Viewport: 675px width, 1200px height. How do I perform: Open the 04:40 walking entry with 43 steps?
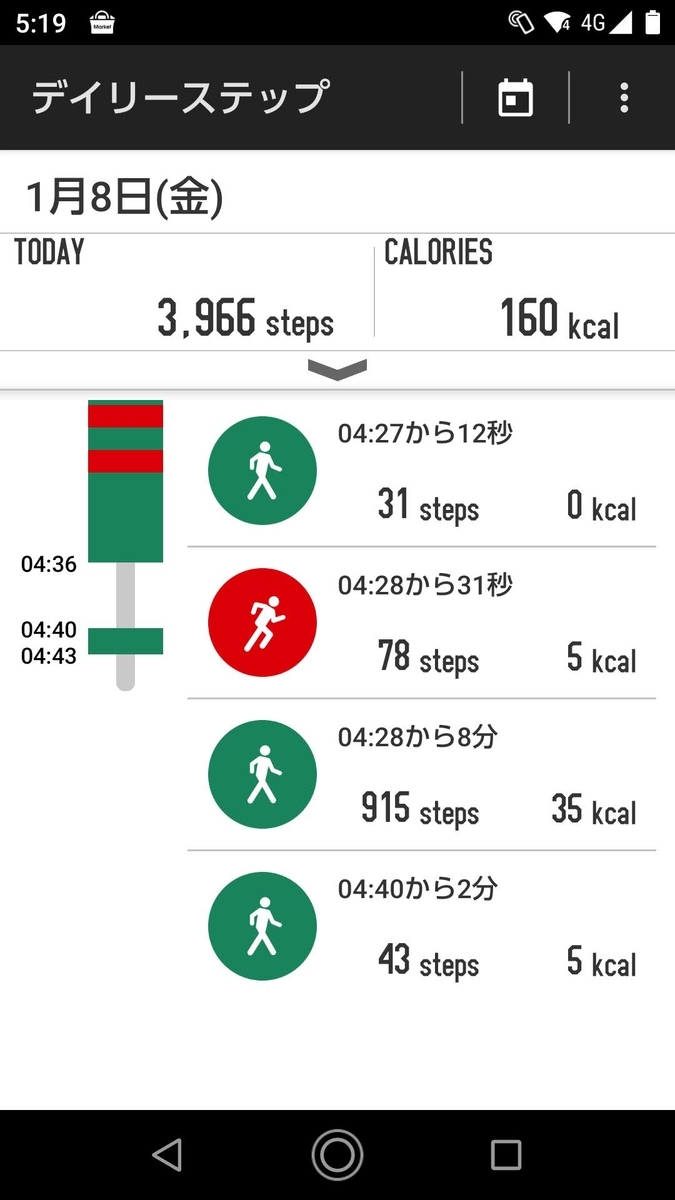[422, 928]
